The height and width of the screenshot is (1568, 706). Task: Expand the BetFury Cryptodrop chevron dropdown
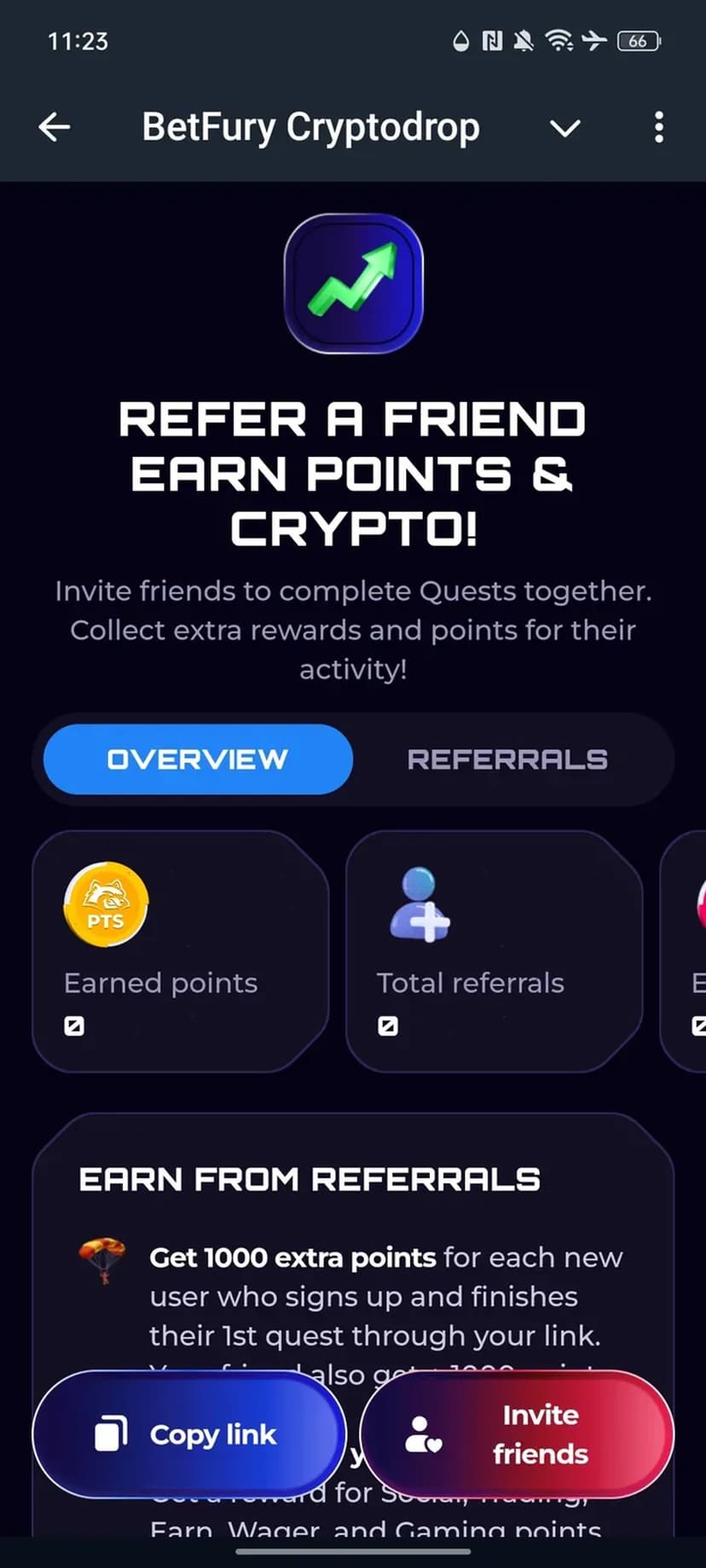click(564, 129)
